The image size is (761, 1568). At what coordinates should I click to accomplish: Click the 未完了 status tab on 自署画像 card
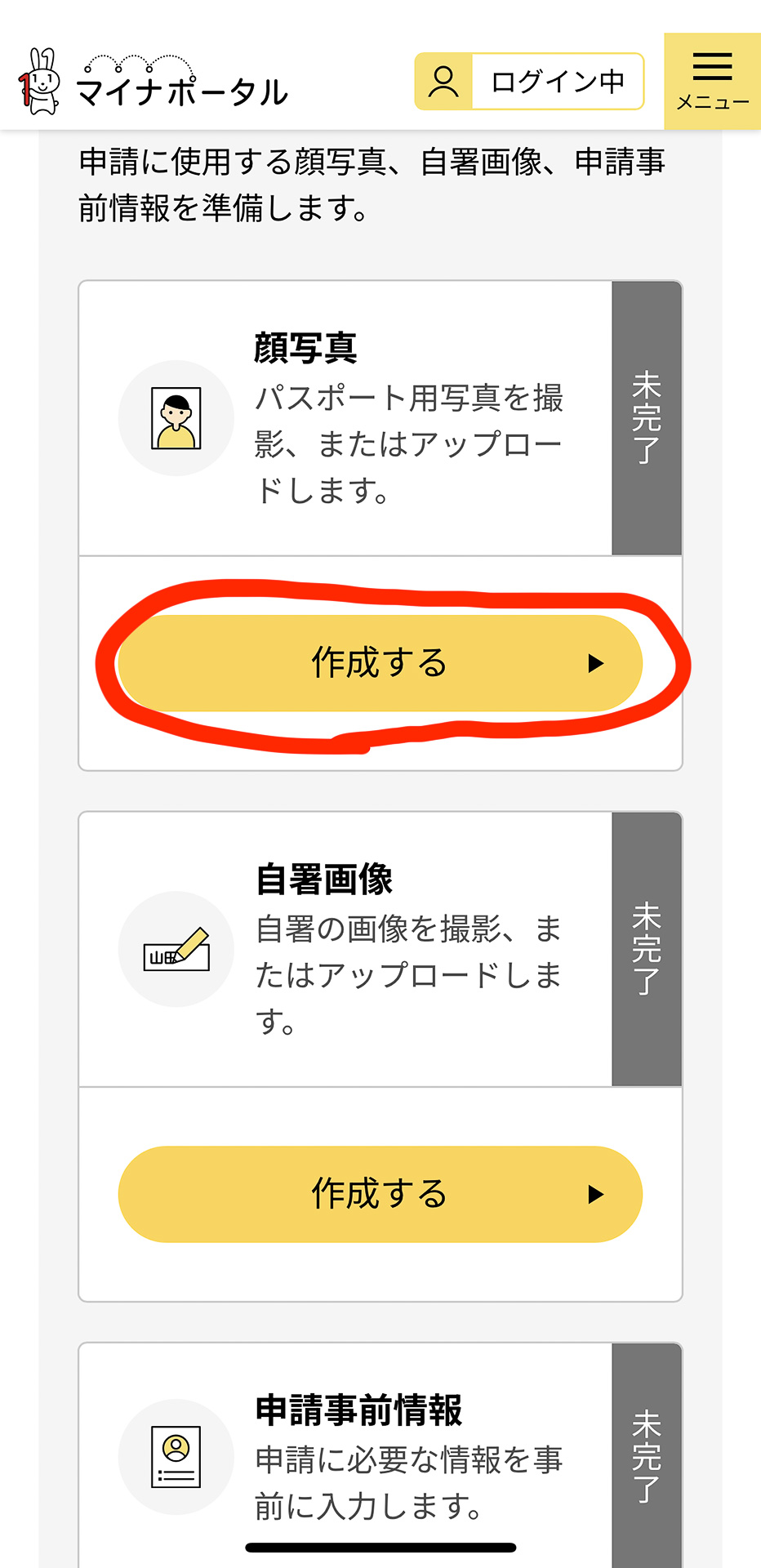[644, 949]
